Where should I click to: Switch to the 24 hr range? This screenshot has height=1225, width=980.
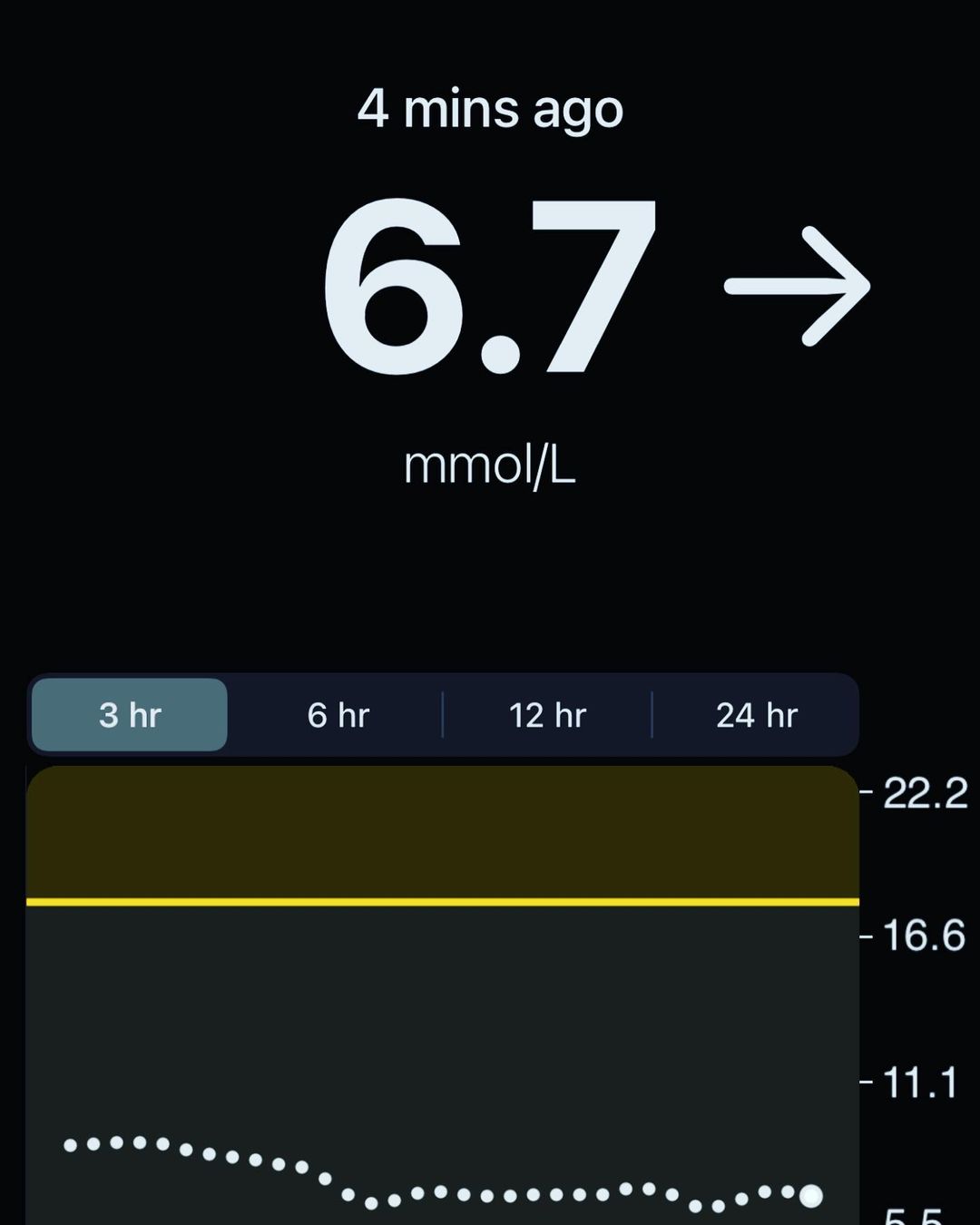click(x=756, y=715)
